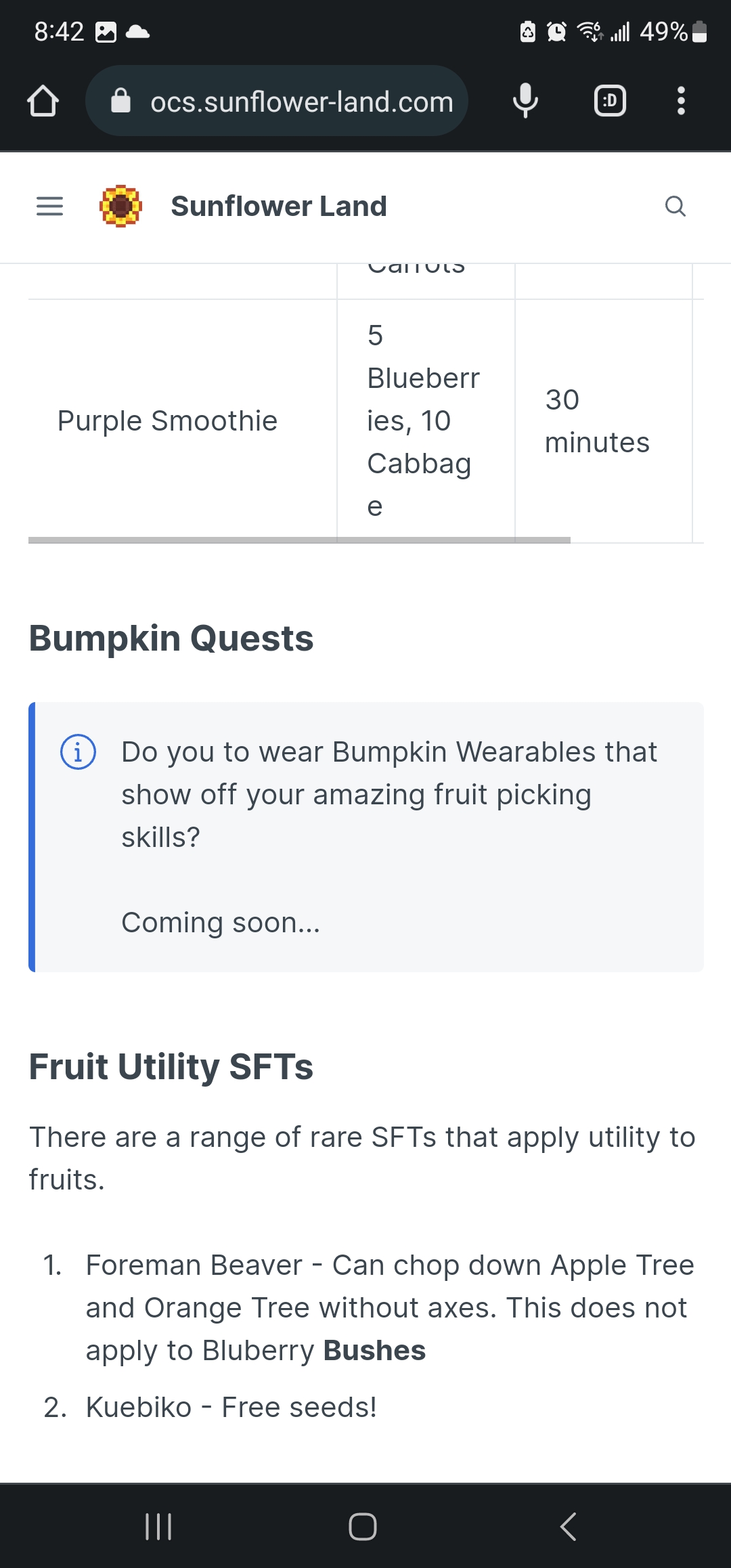
Task: Open the Sunflower Land hamburger menu
Action: [49, 206]
